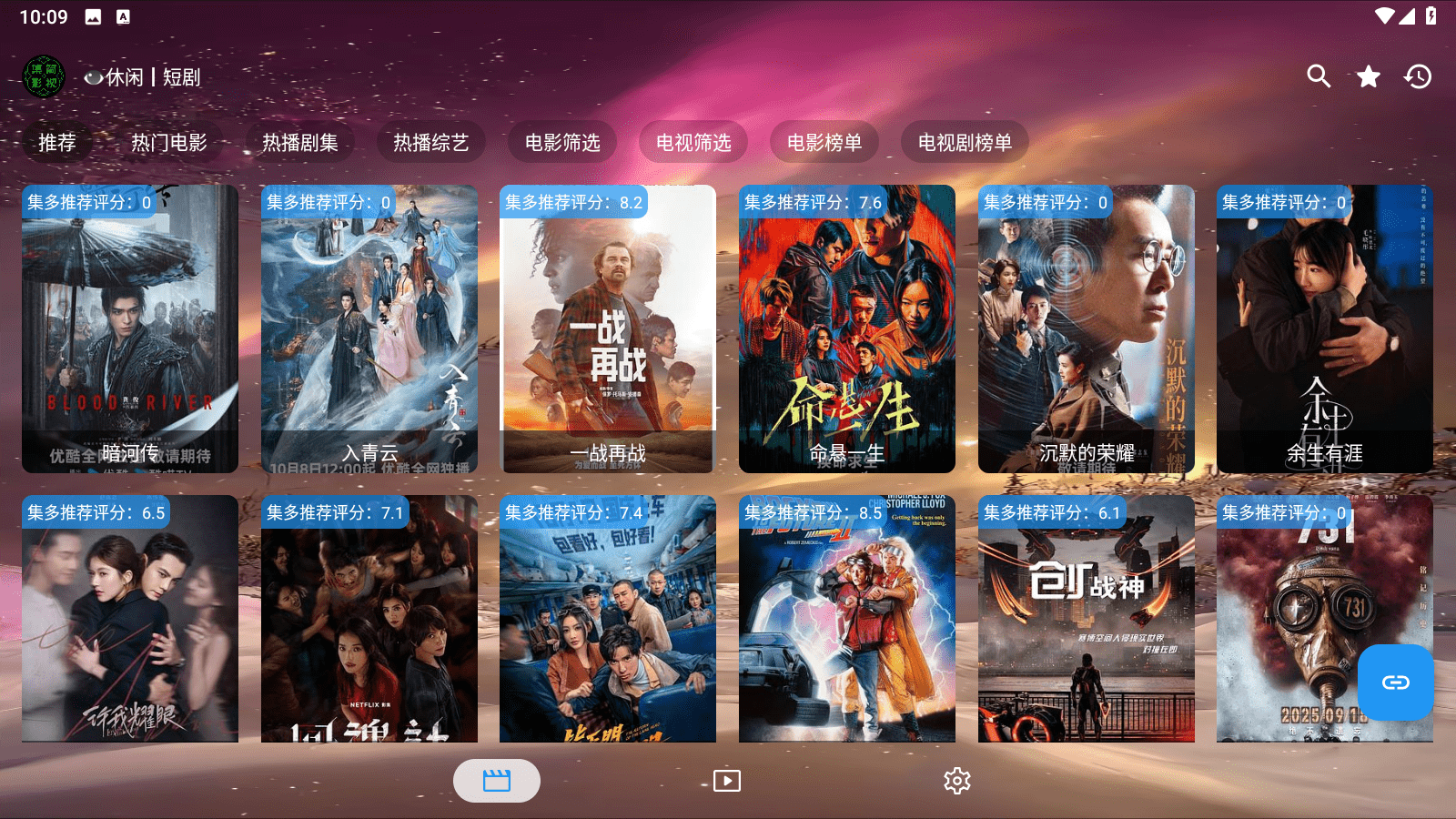Switch to the 推荐 tab

pos(57,142)
